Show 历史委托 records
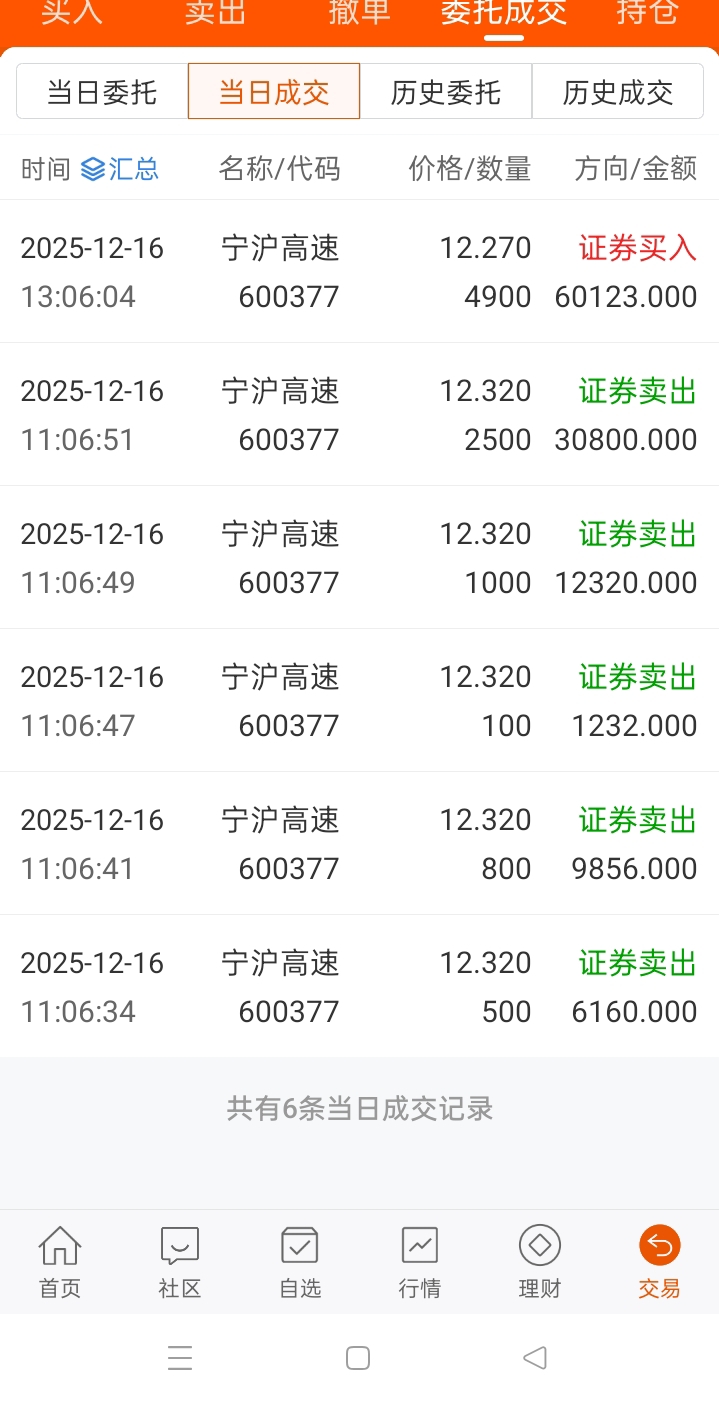This screenshot has width=719, height=1401. click(x=446, y=92)
